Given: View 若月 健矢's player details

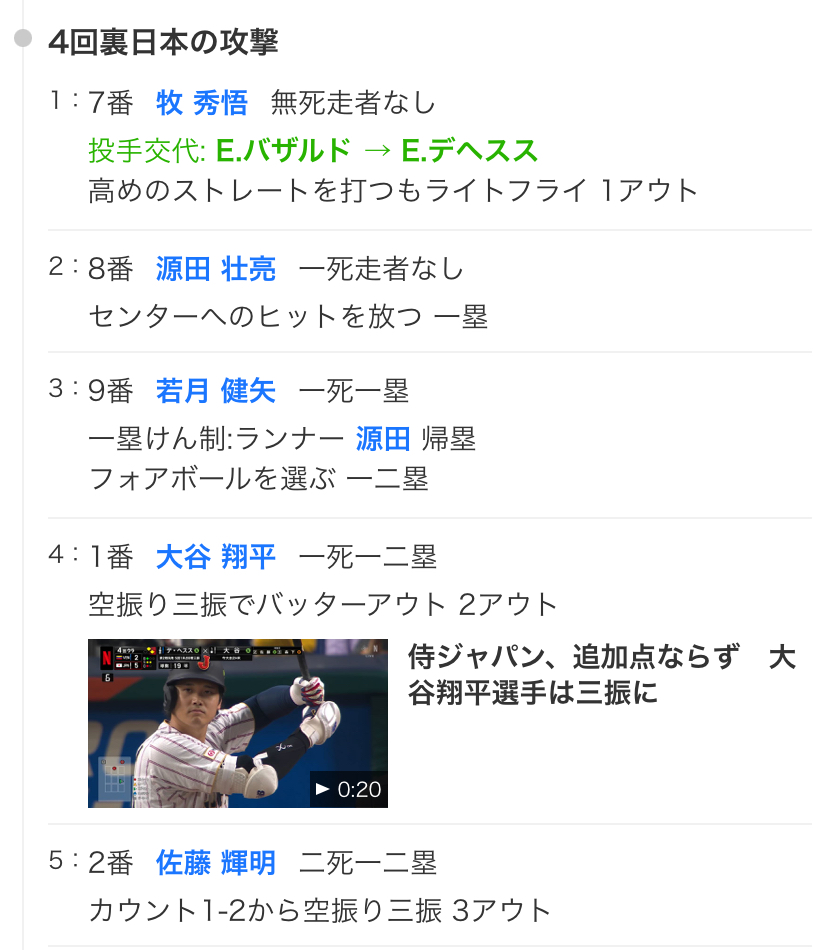Looking at the screenshot, I should click(215, 390).
